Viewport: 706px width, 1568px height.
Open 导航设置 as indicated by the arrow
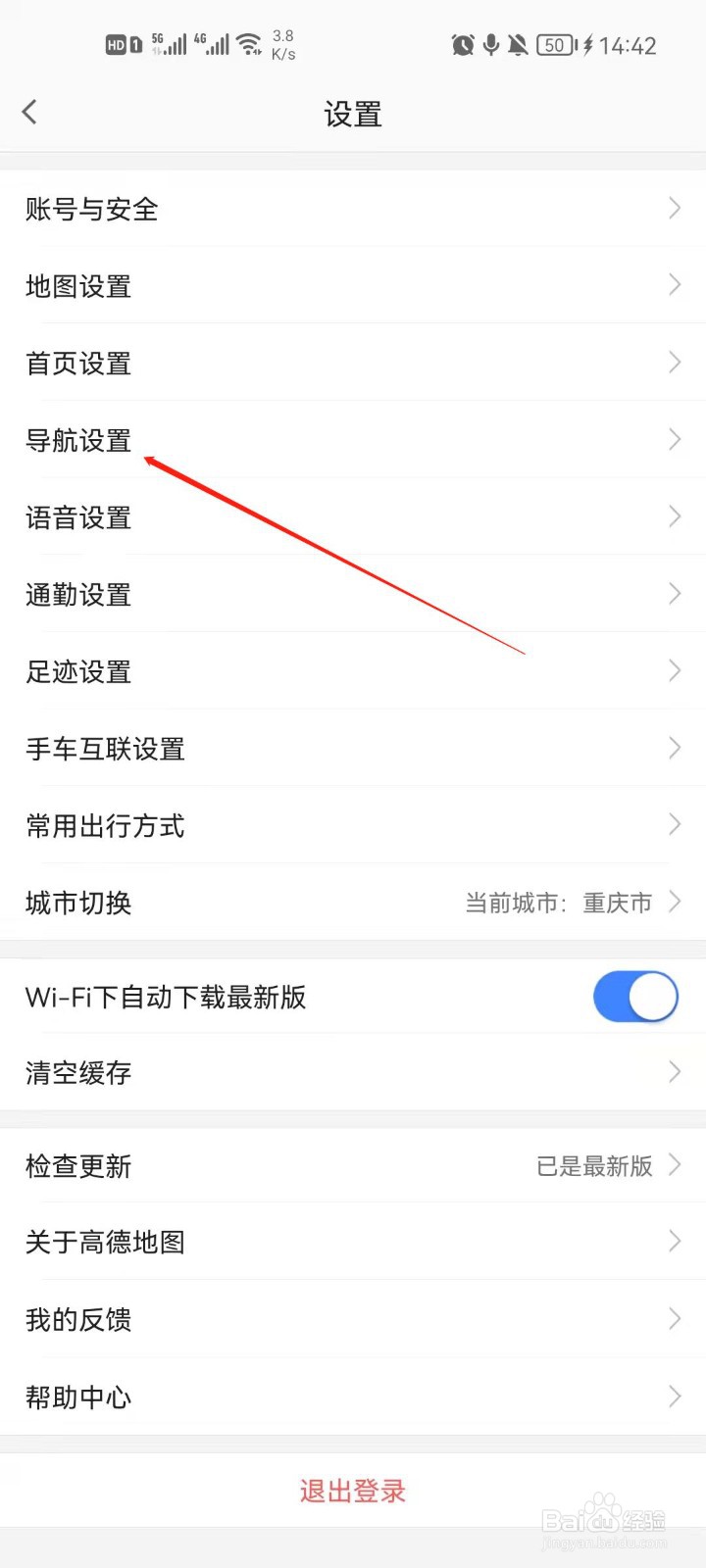tap(78, 440)
